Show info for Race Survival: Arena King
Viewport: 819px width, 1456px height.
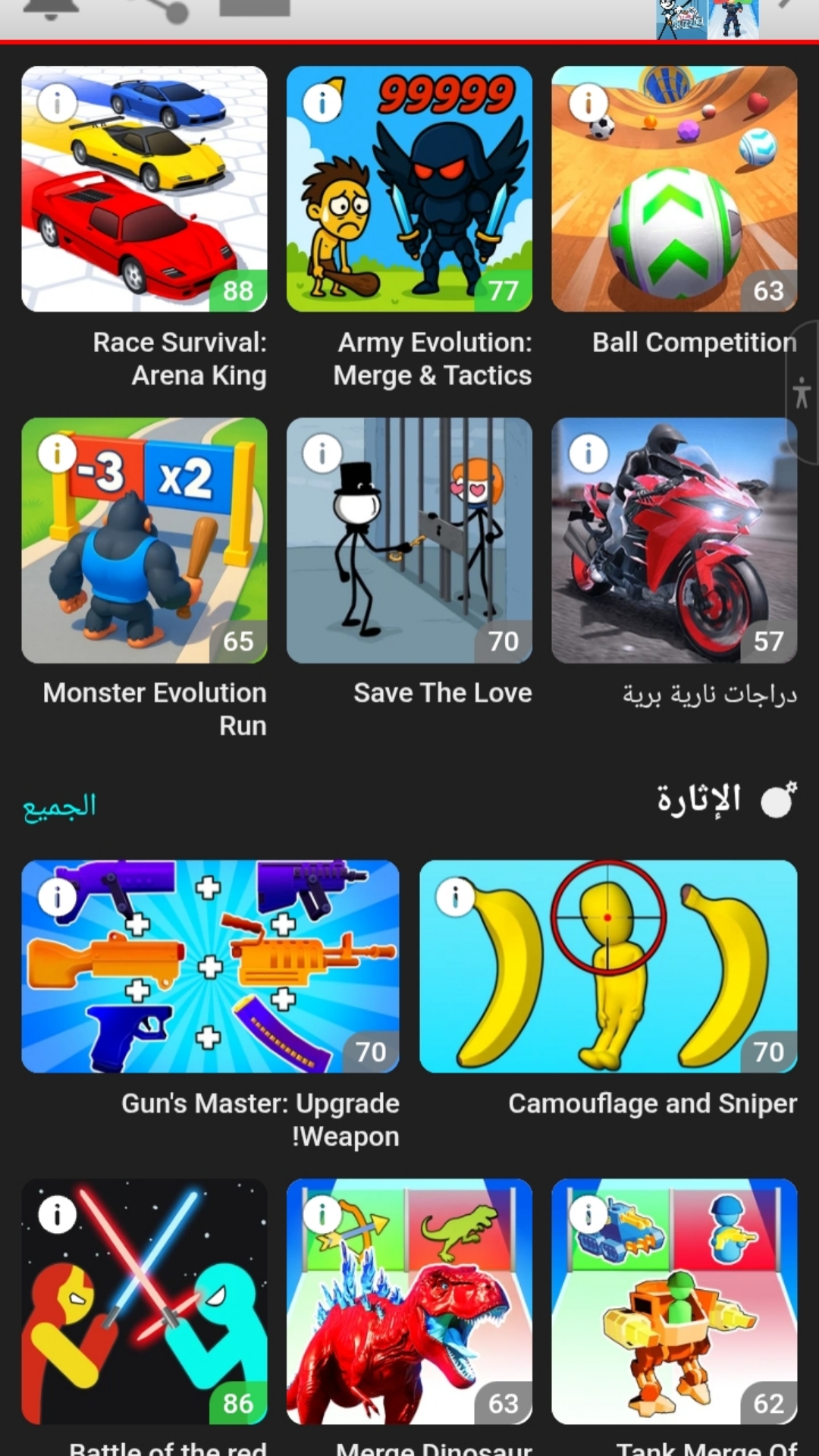tap(57, 102)
